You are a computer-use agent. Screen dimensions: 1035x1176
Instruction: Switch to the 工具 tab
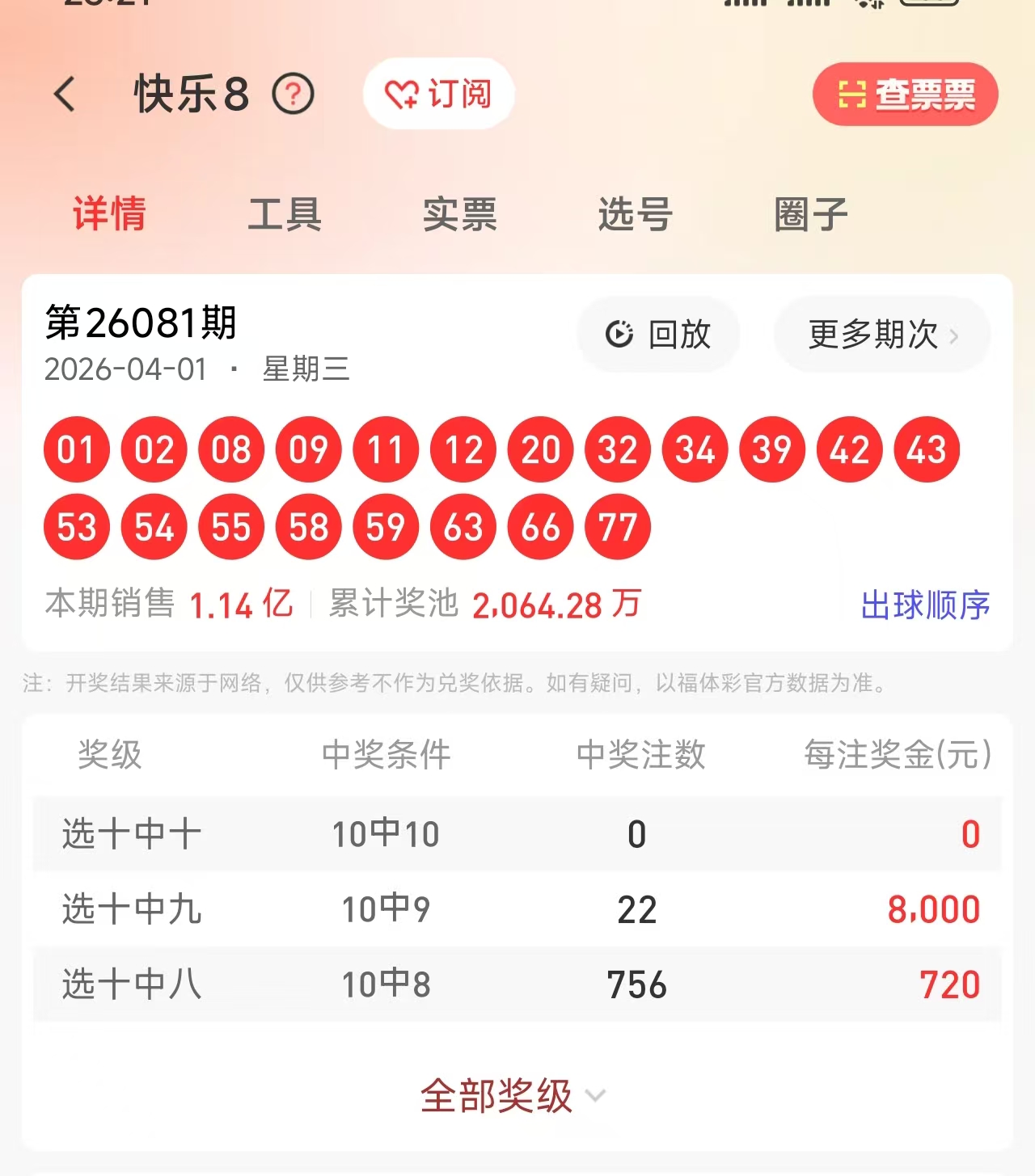[285, 214]
